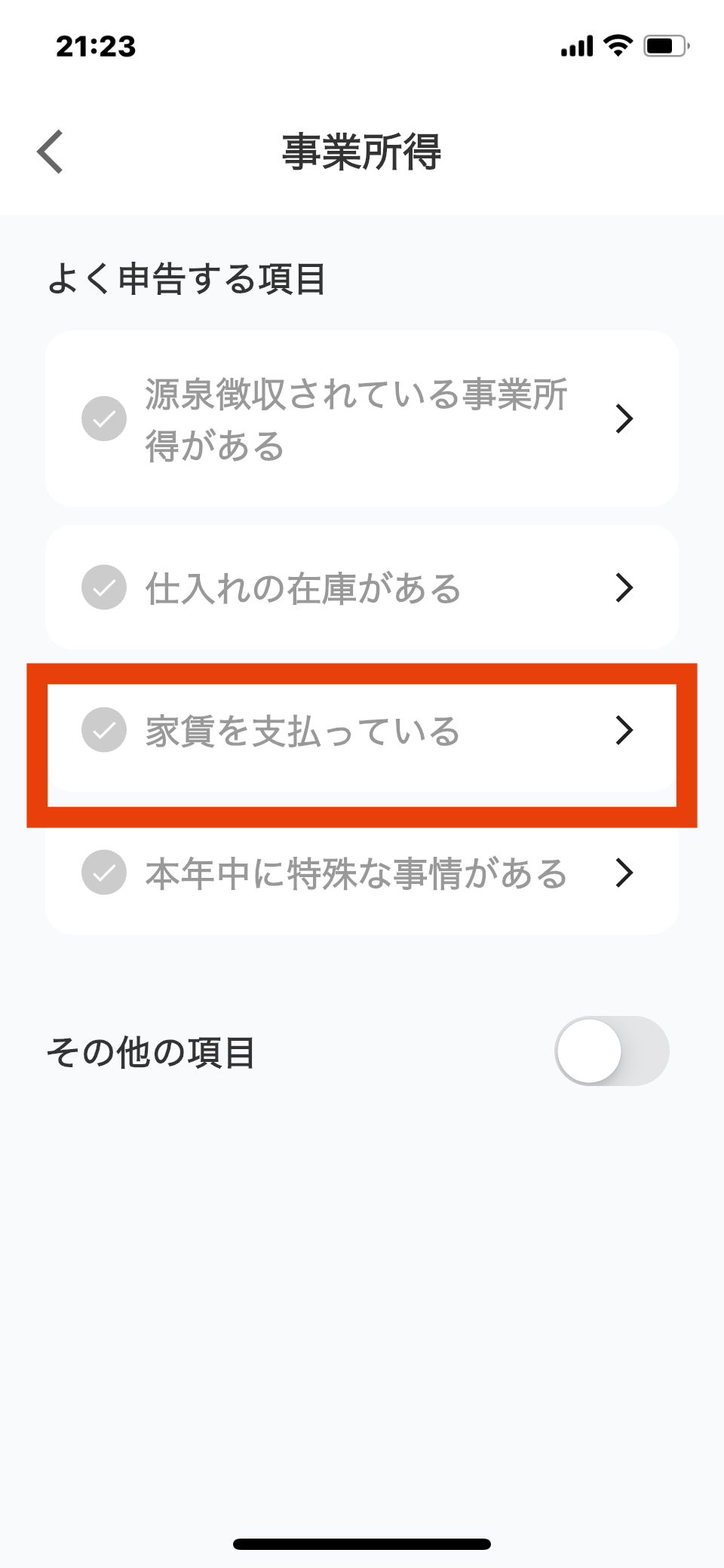Open 本年中に特殊な事情がある row
The width and height of the screenshot is (724, 1568).
361,873
